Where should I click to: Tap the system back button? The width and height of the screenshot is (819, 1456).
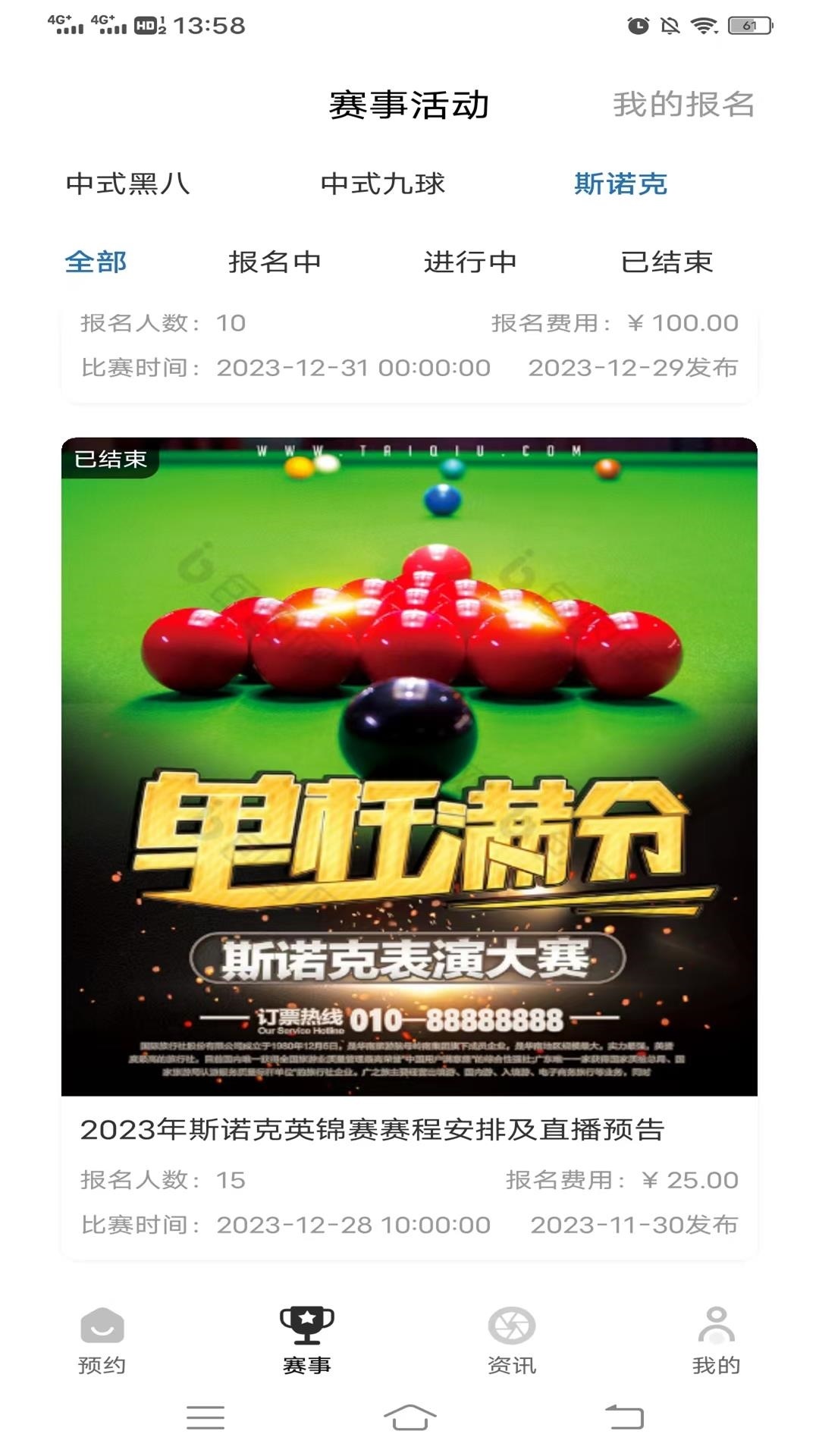624,1417
